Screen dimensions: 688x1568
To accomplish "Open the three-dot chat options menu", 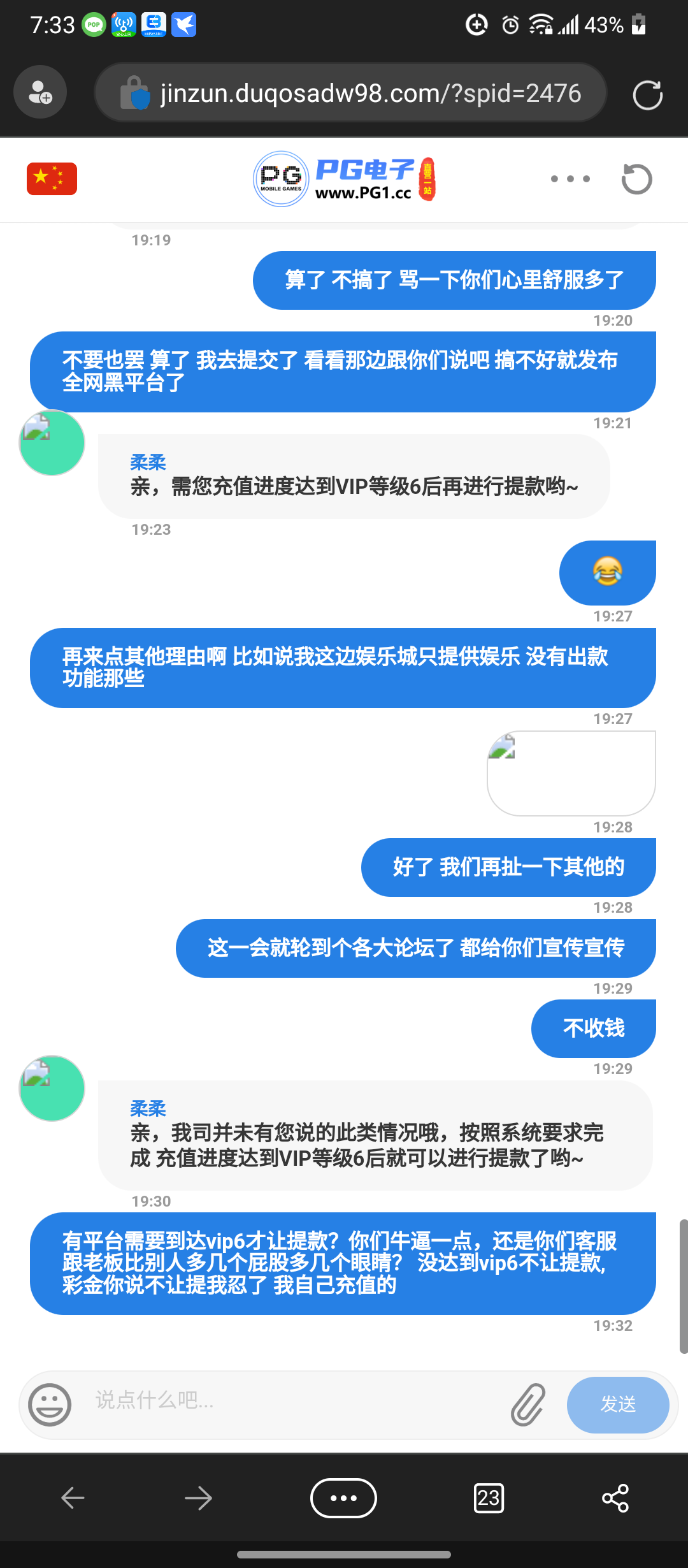I will tap(570, 179).
